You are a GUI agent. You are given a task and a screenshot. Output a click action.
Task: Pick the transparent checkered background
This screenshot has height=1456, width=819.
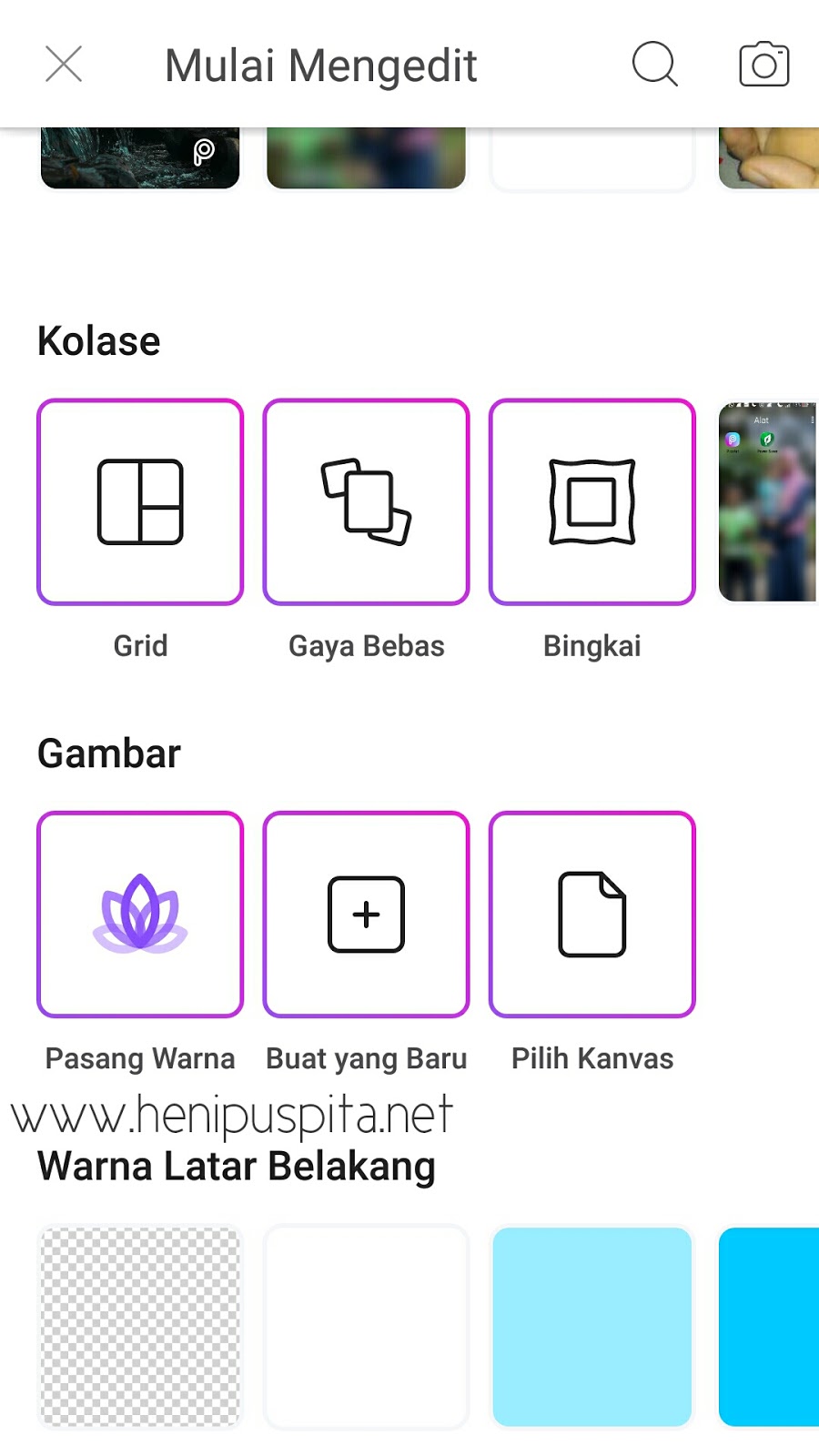click(x=140, y=1327)
